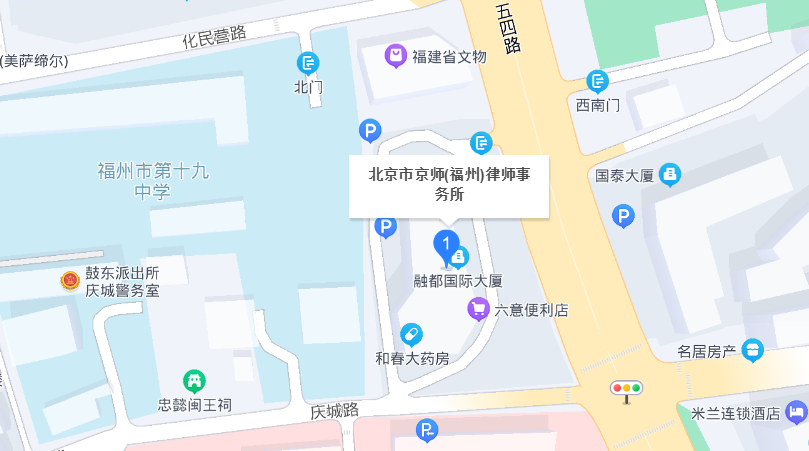Tap the 忠懿闽王祠 attraction marker
The width and height of the screenshot is (809, 451).
194,381
